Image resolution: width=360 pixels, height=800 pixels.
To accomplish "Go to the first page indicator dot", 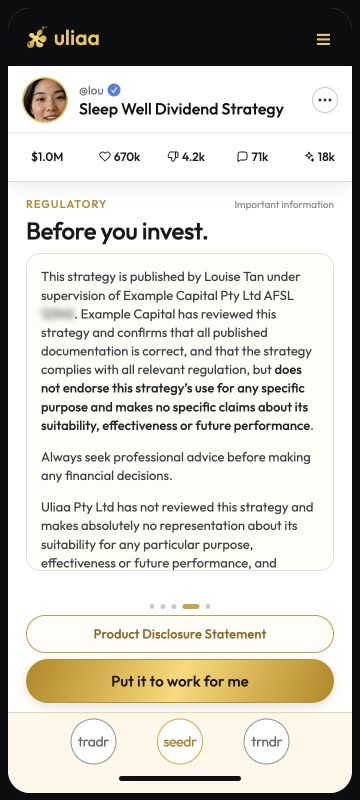I will coord(152,607).
